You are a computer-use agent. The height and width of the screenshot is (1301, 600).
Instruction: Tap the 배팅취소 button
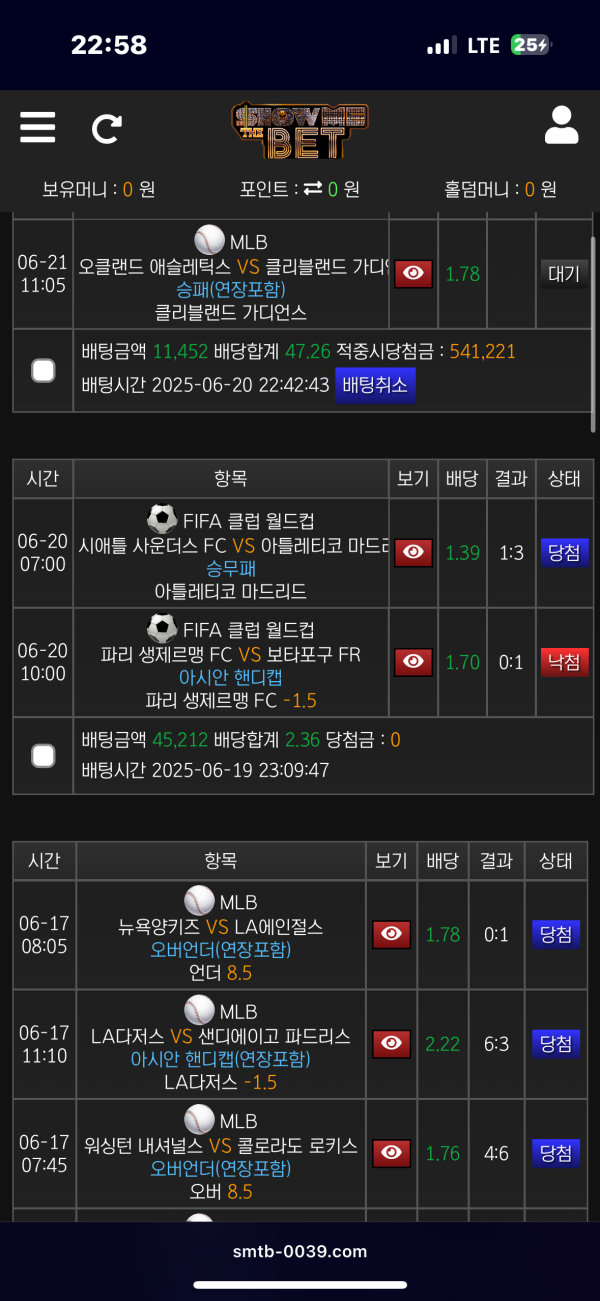point(375,385)
